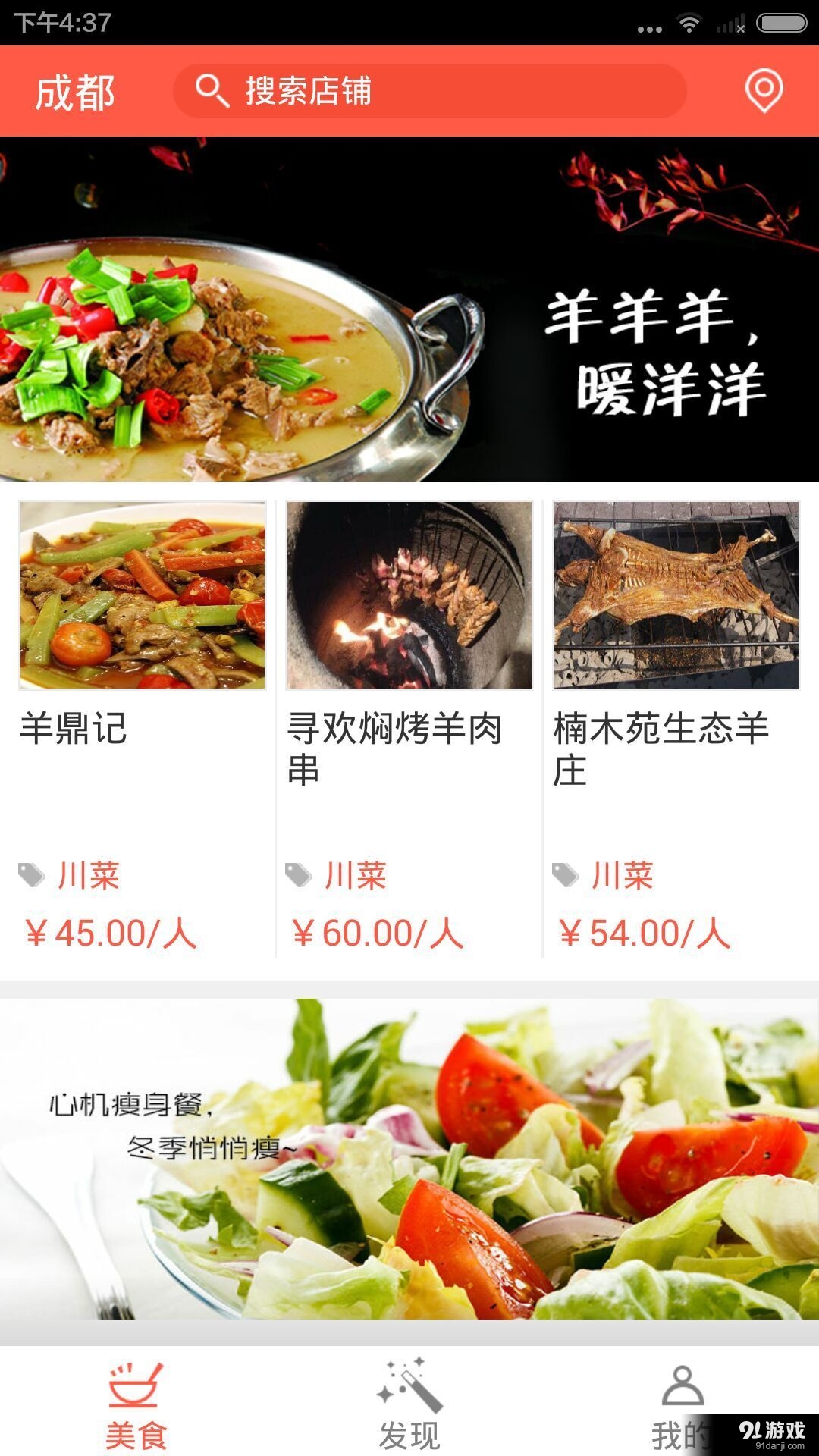This screenshot has height=1456, width=819.
Task: Tap the location pin icon
Action: pyautogui.click(x=765, y=93)
